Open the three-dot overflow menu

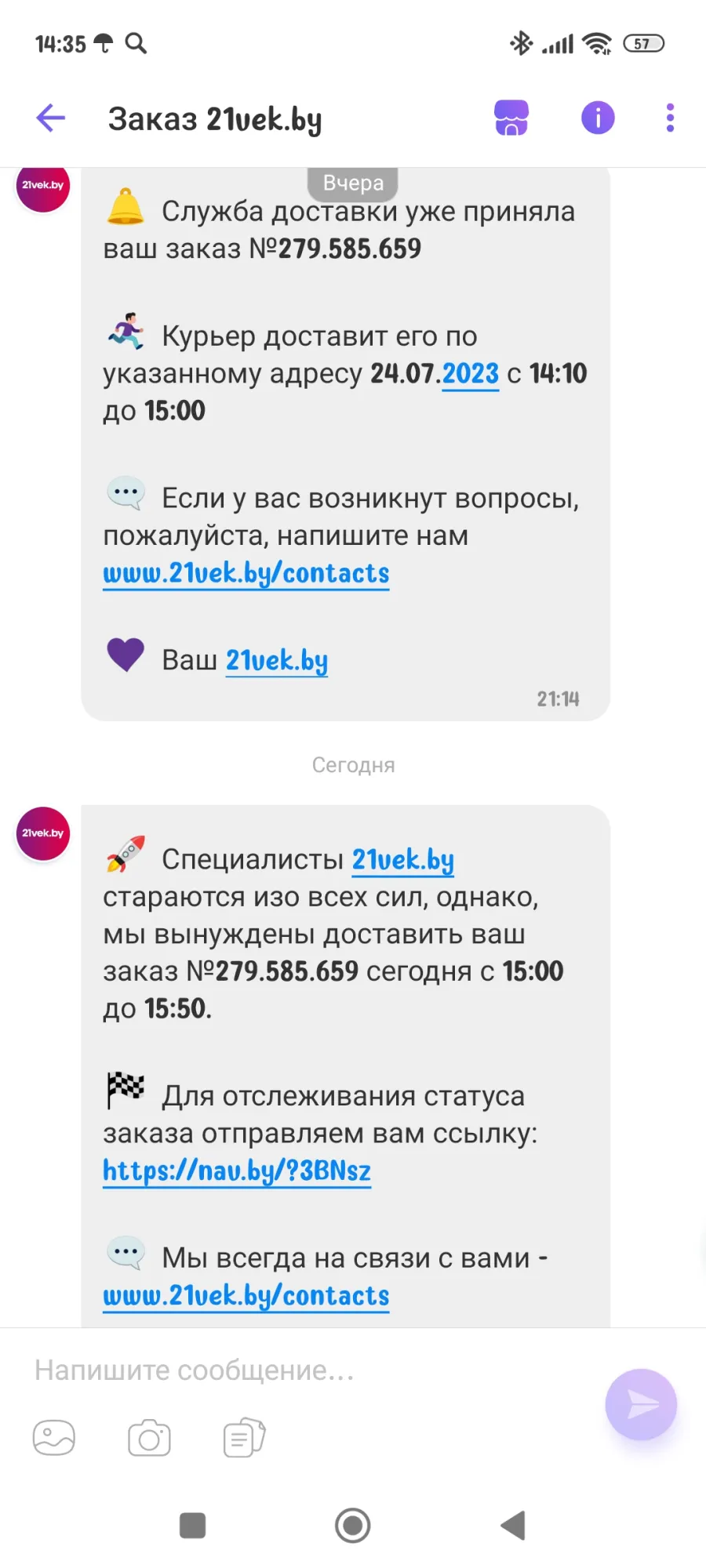point(670,118)
